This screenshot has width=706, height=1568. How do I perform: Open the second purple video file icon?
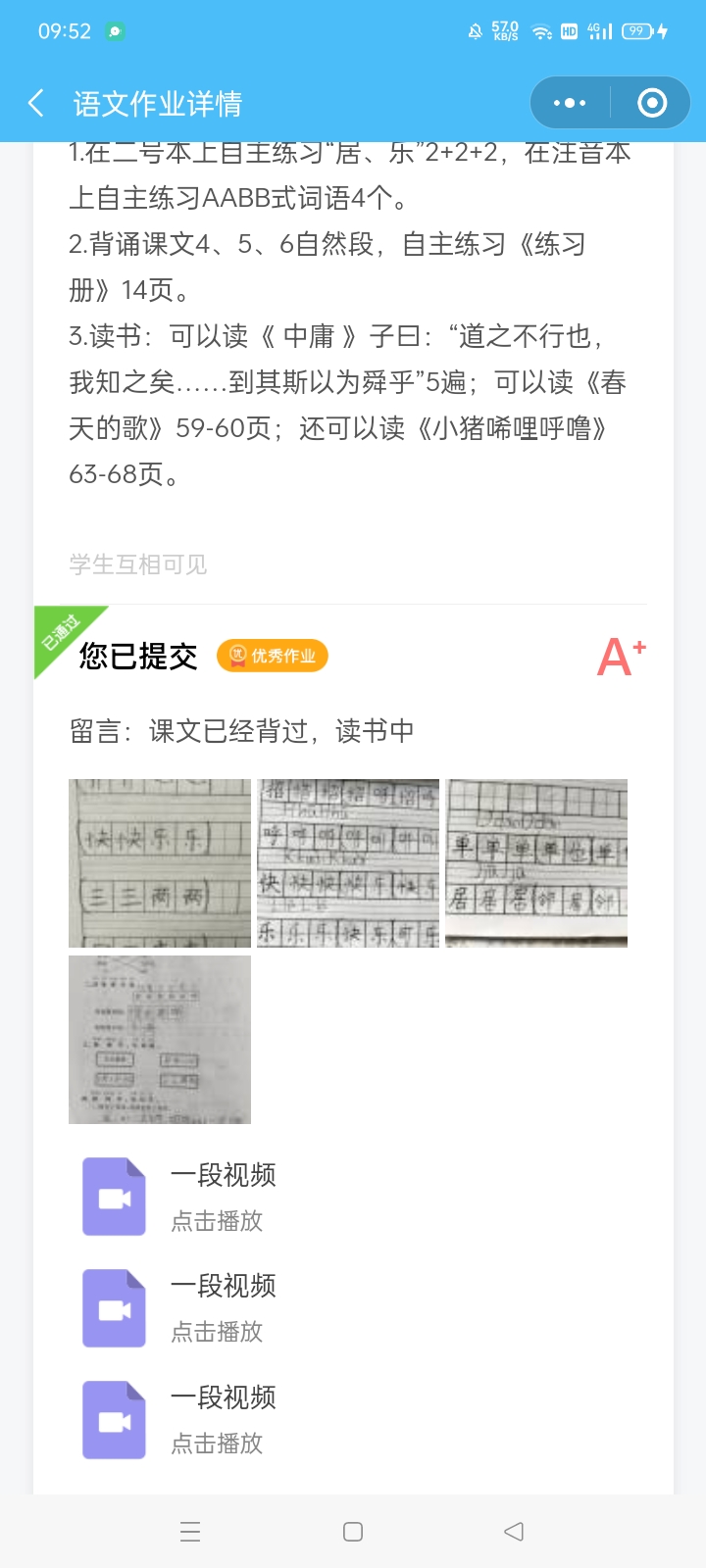point(113,1307)
